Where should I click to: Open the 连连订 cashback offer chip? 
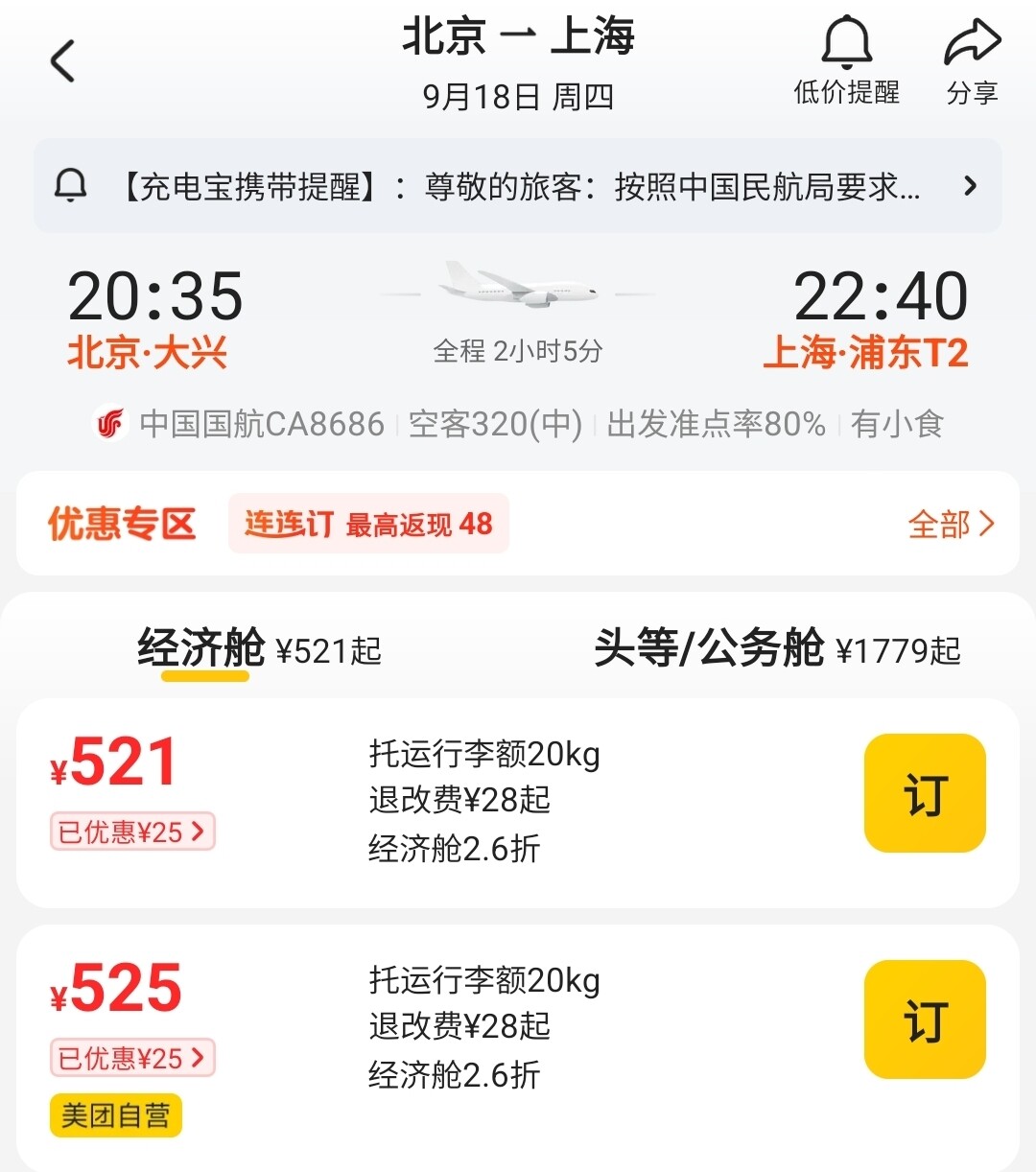click(368, 524)
